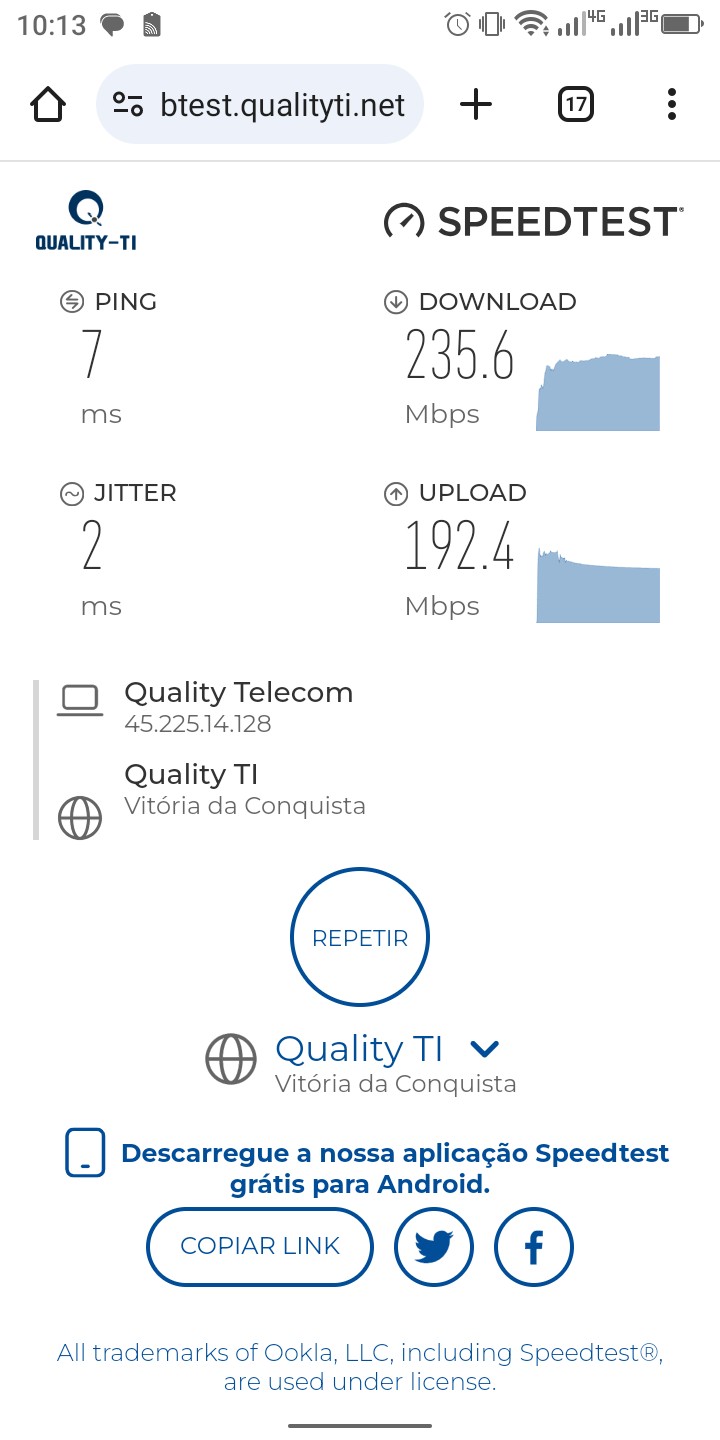Open the tab switcher showing 17 tabs
The width and height of the screenshot is (720, 1440).
(x=575, y=104)
